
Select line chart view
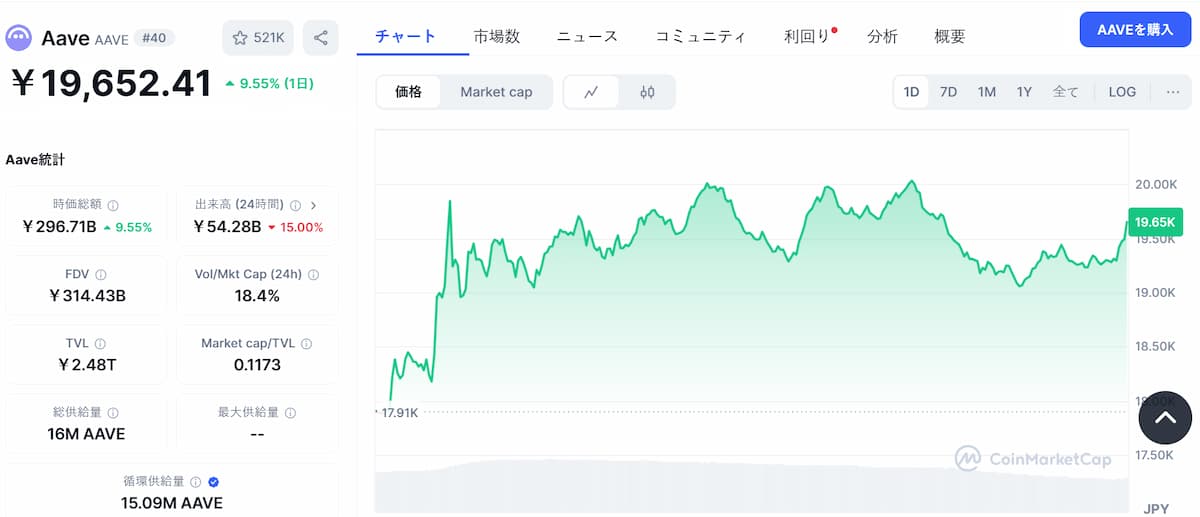591,92
